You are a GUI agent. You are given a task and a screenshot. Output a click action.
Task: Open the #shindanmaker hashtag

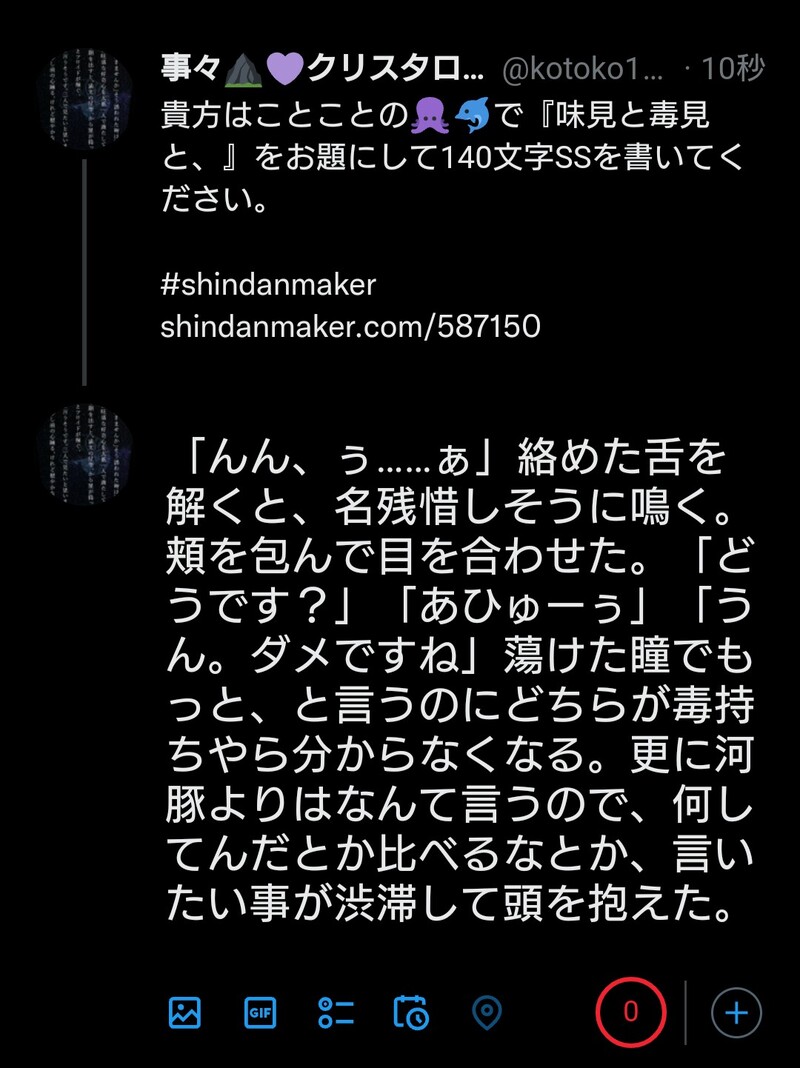click(x=268, y=285)
